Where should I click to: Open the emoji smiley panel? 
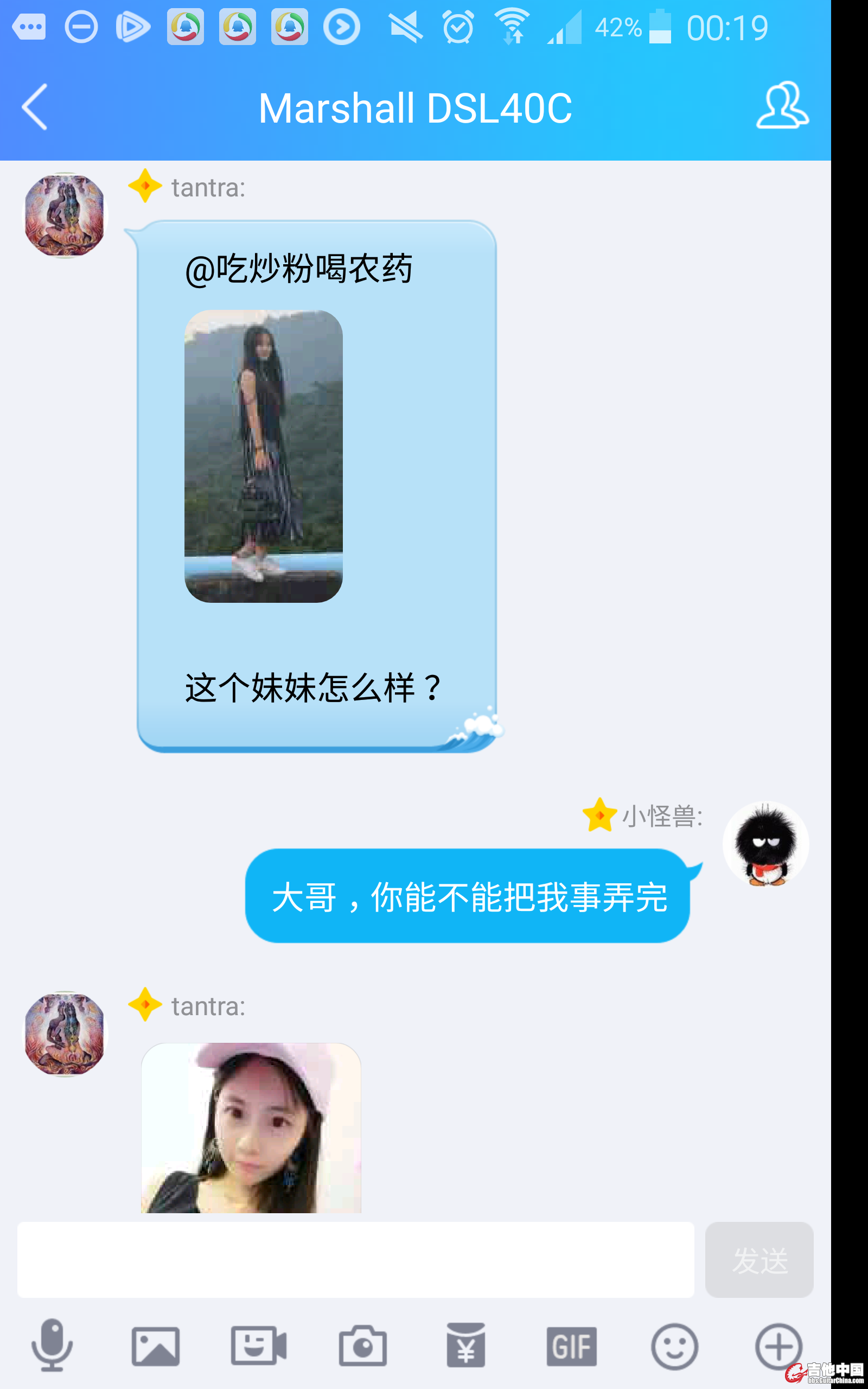coord(674,1346)
